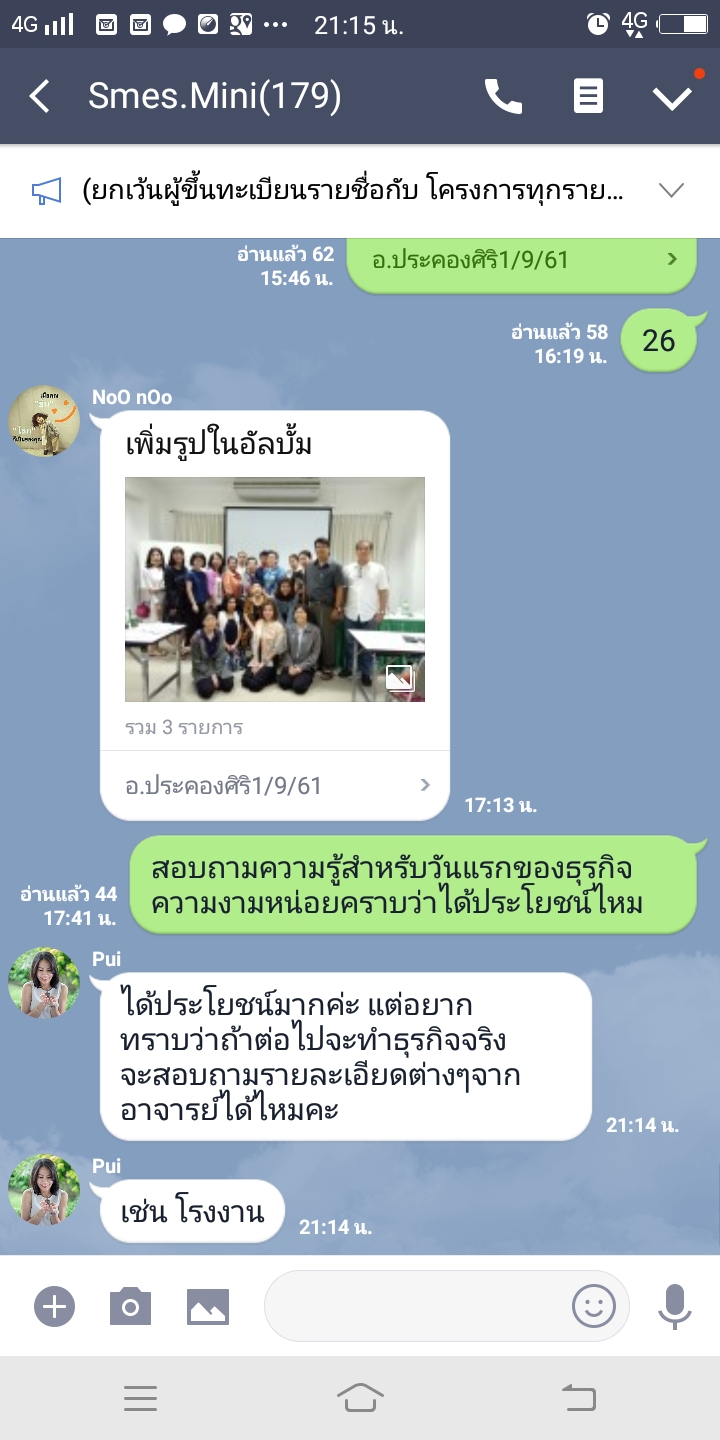
Task: Tap the plus attachment button
Action: point(54,1305)
